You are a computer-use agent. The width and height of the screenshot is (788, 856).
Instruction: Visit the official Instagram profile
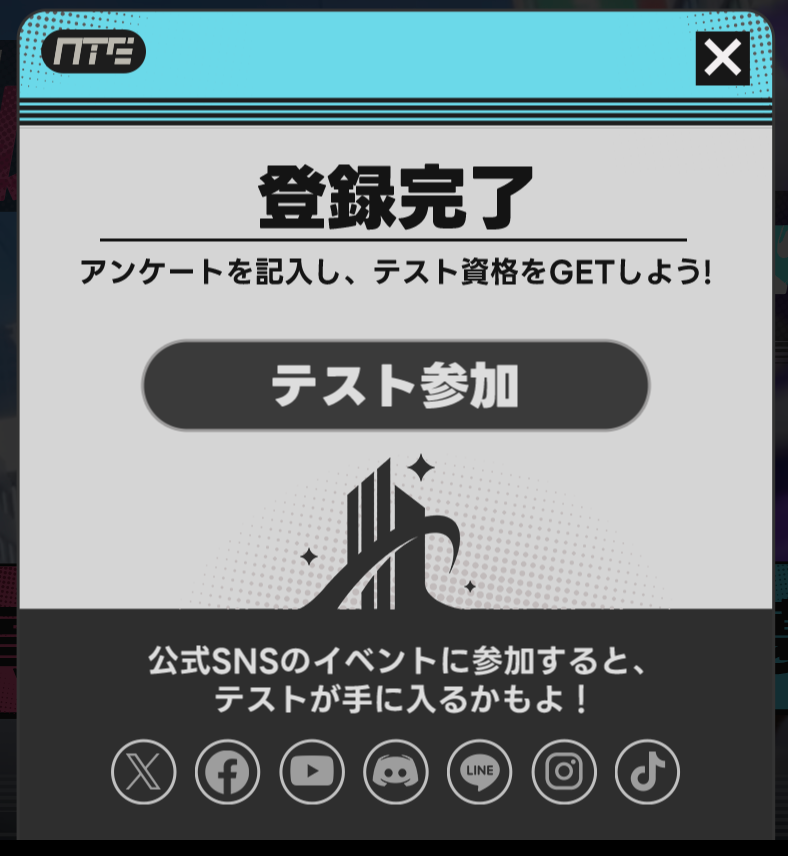pos(563,772)
